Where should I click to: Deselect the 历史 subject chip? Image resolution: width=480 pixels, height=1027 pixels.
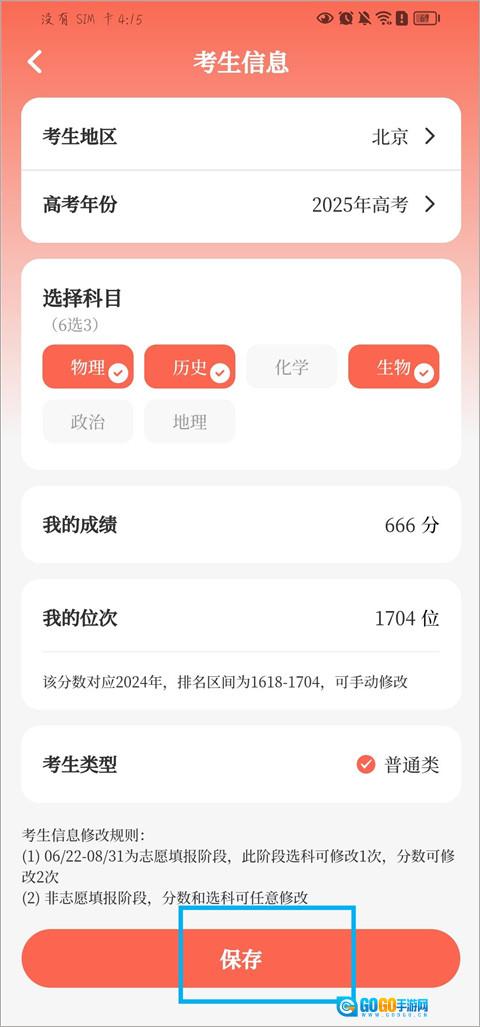point(190,367)
